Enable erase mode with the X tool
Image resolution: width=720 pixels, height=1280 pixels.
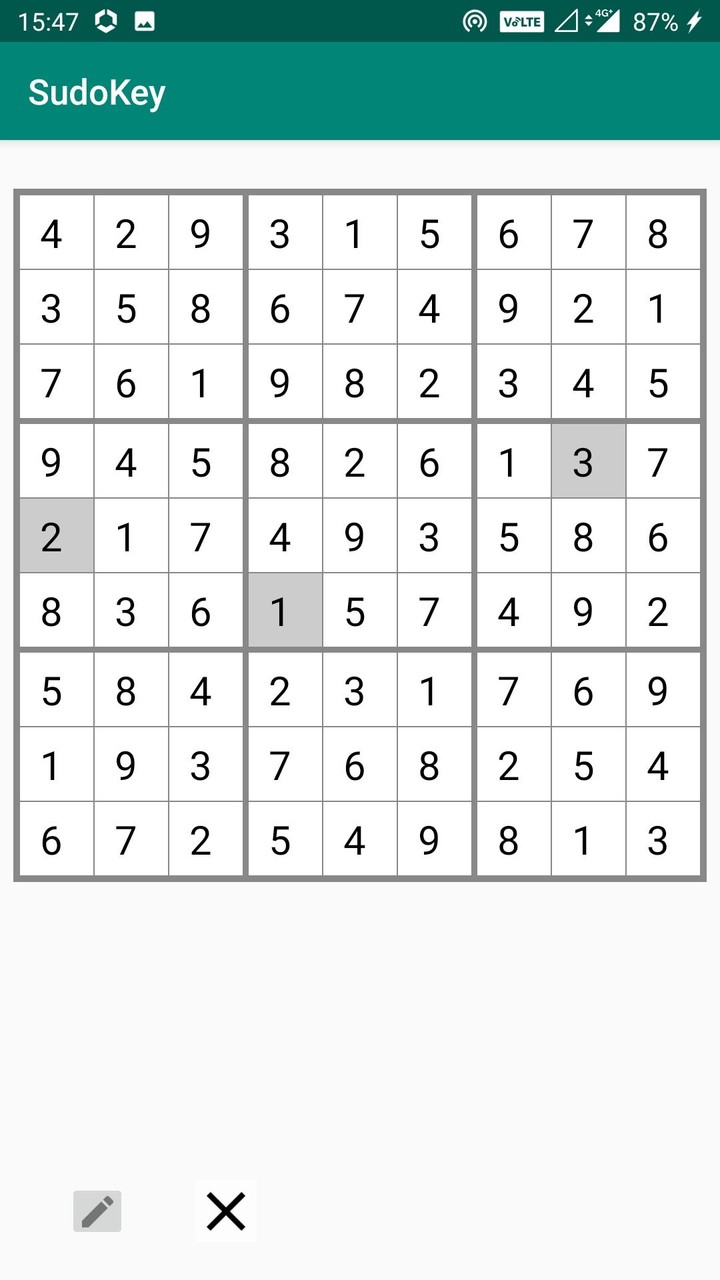pos(225,1212)
